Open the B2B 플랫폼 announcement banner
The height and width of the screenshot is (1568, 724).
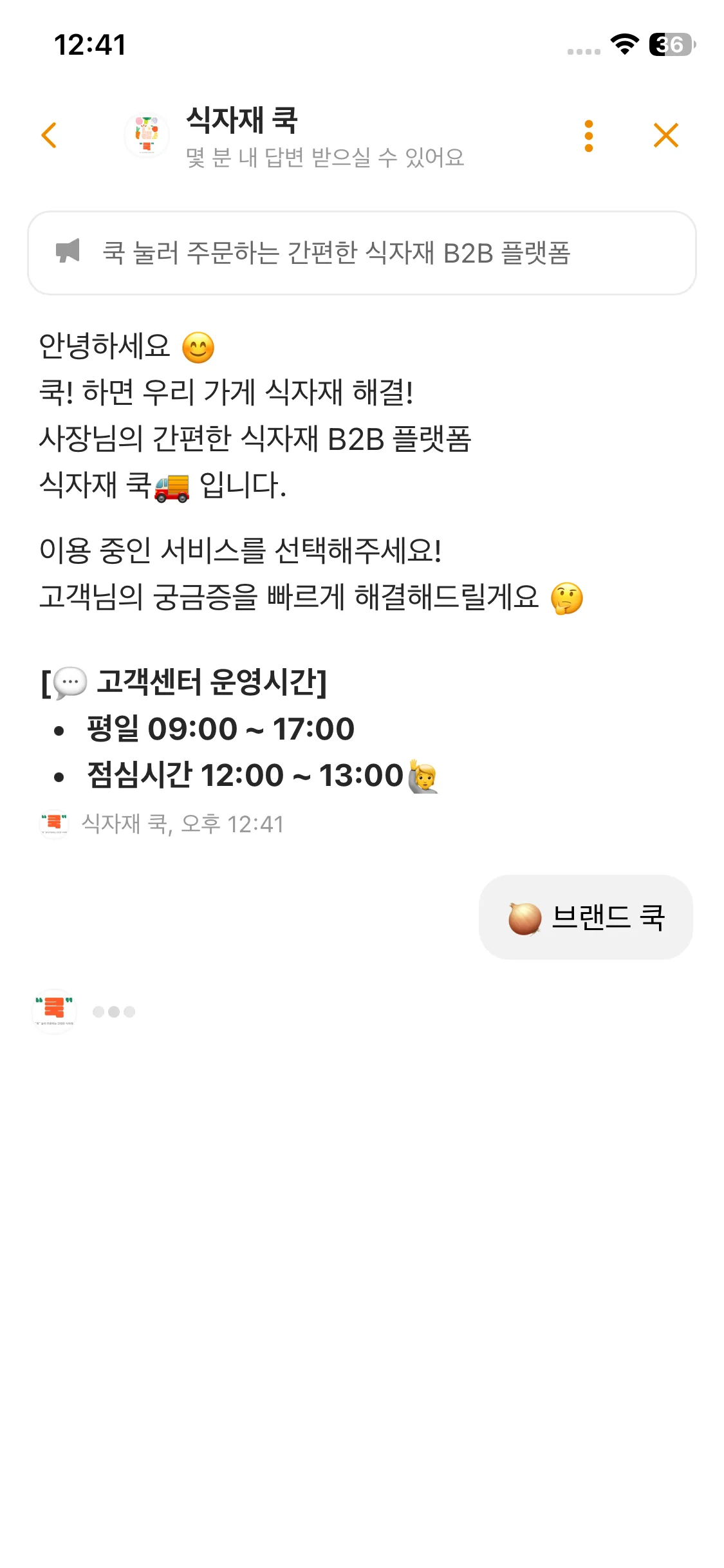click(x=362, y=253)
